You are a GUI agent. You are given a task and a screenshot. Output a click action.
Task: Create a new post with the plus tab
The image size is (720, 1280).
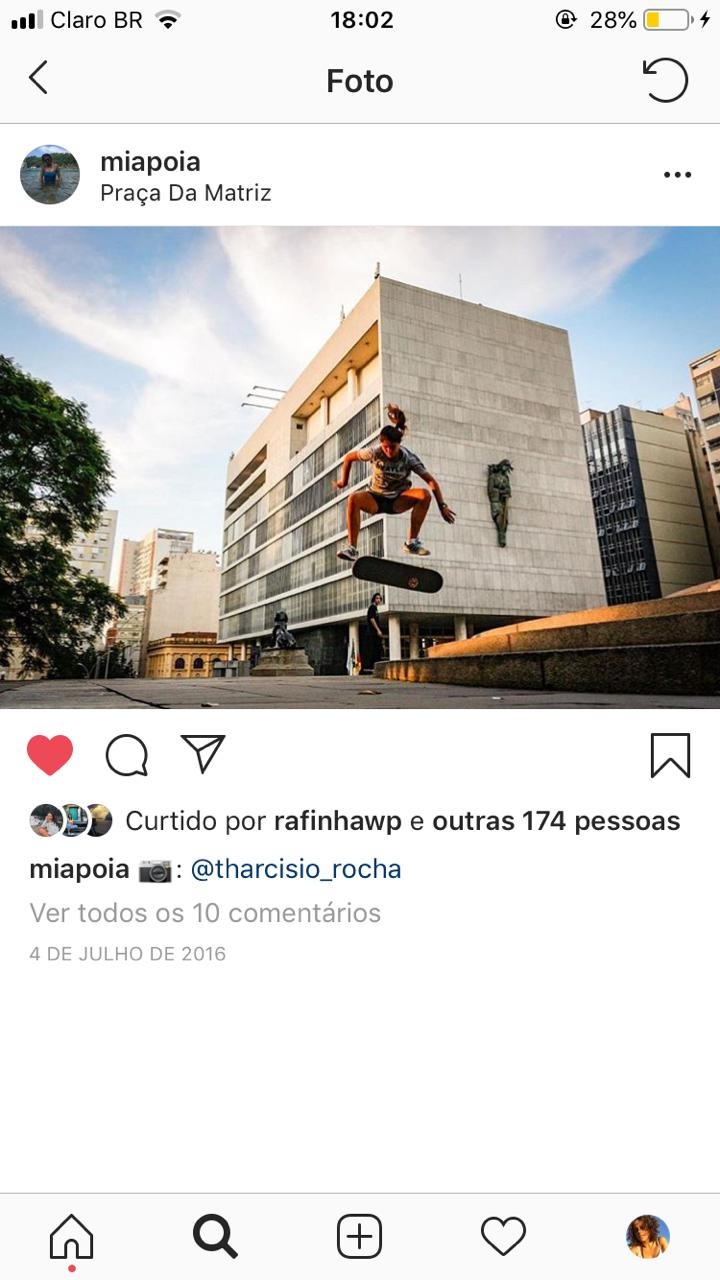pyautogui.click(x=359, y=1237)
